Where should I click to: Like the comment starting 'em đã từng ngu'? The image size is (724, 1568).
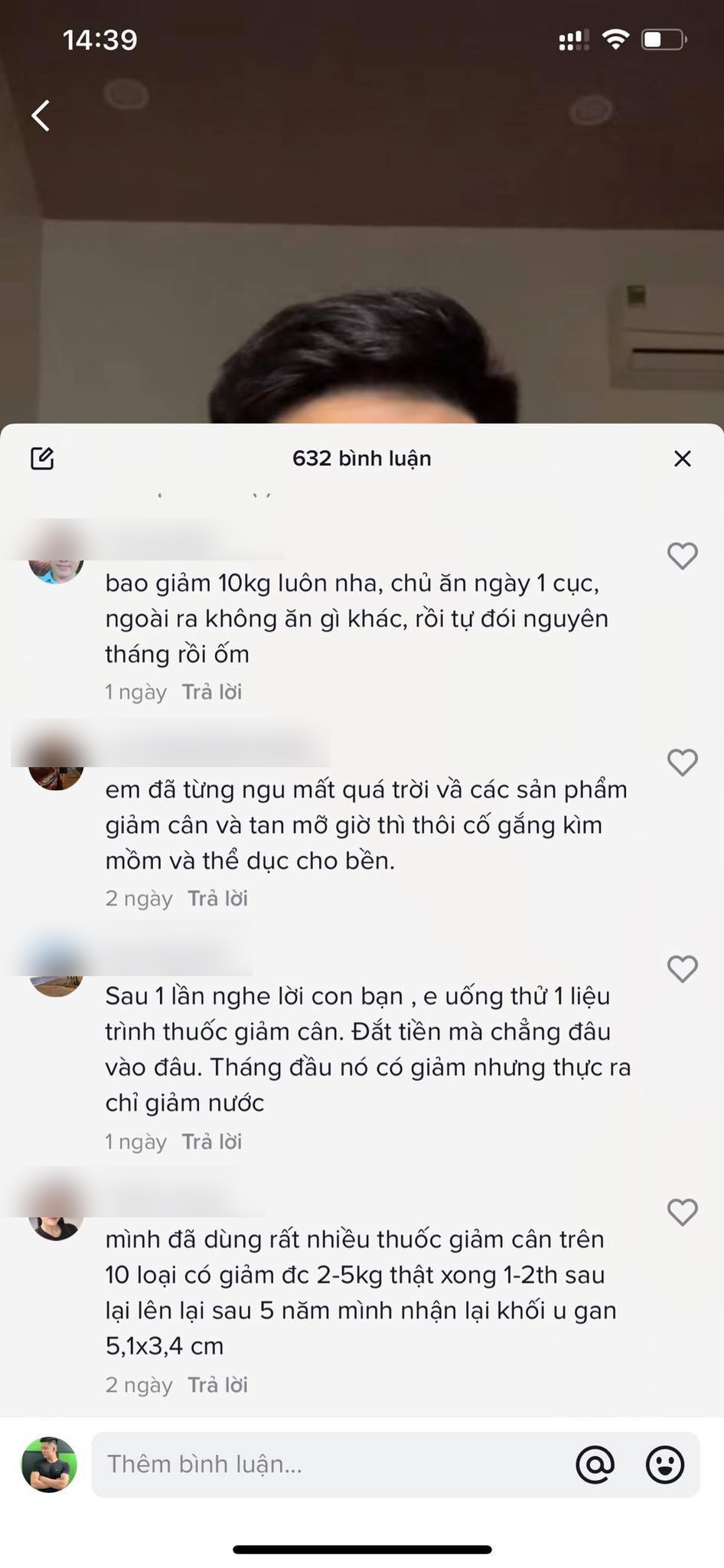(682, 763)
